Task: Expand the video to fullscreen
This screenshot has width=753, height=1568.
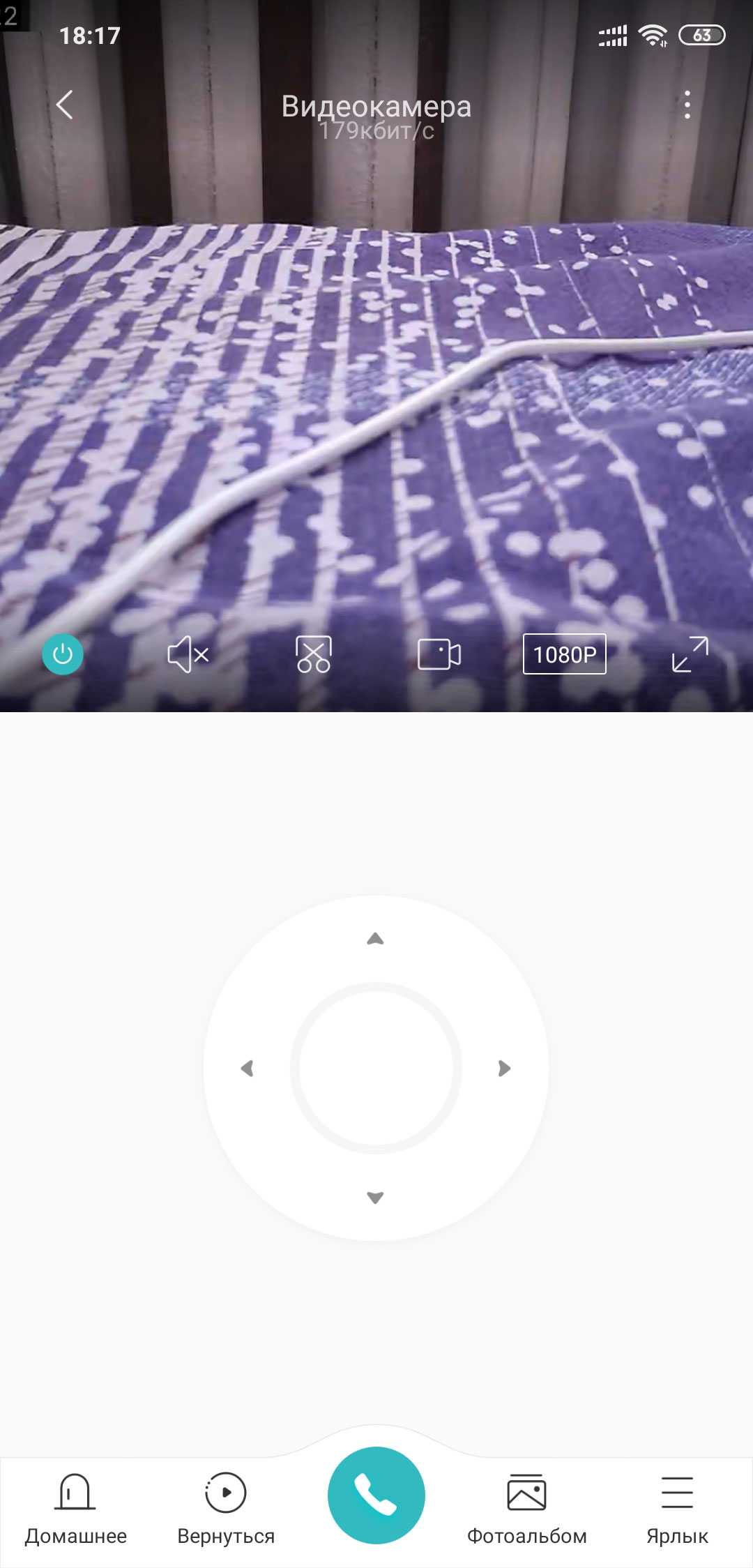Action: click(690, 654)
